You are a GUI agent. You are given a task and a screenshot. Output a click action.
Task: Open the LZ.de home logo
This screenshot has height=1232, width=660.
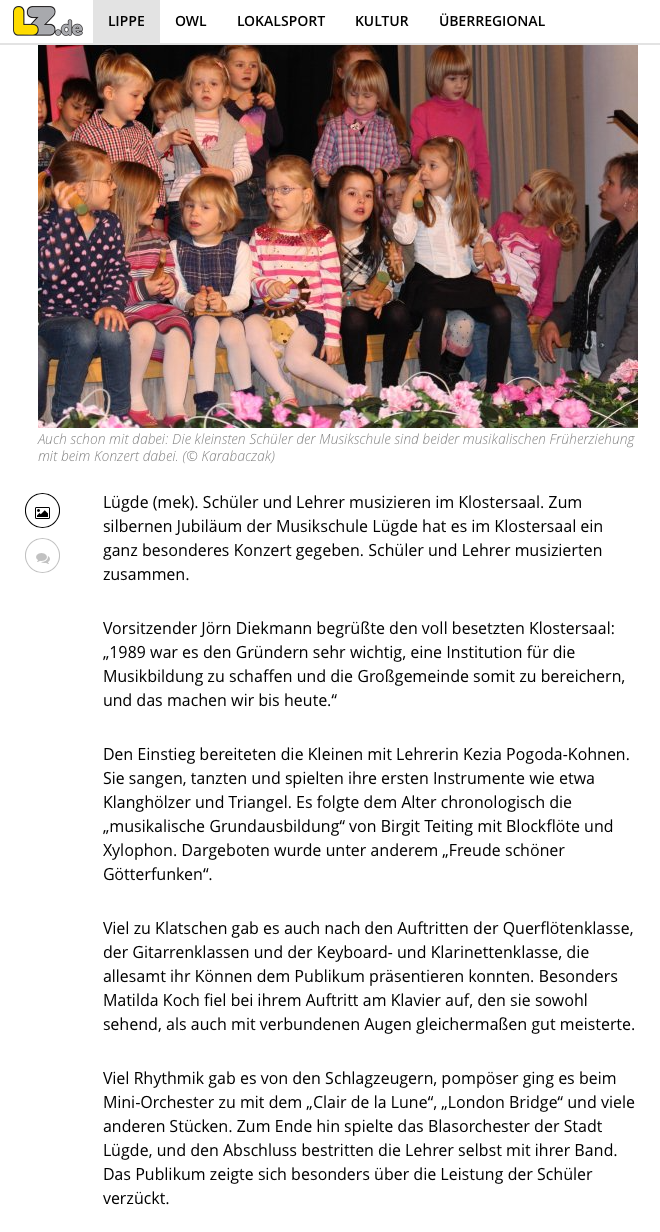click(x=47, y=21)
